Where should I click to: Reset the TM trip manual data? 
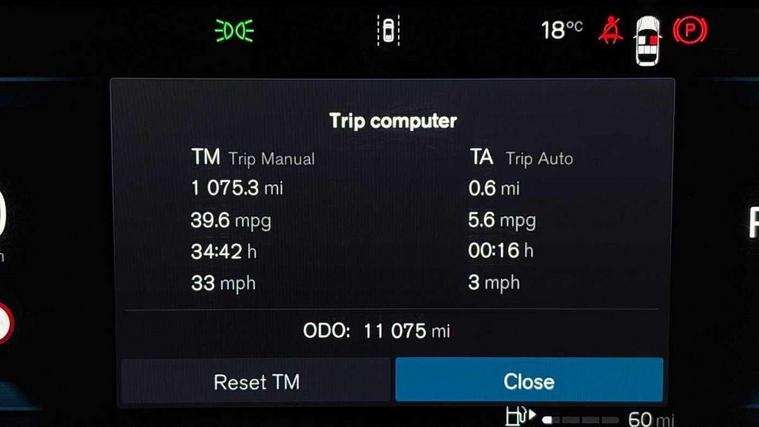(256, 381)
